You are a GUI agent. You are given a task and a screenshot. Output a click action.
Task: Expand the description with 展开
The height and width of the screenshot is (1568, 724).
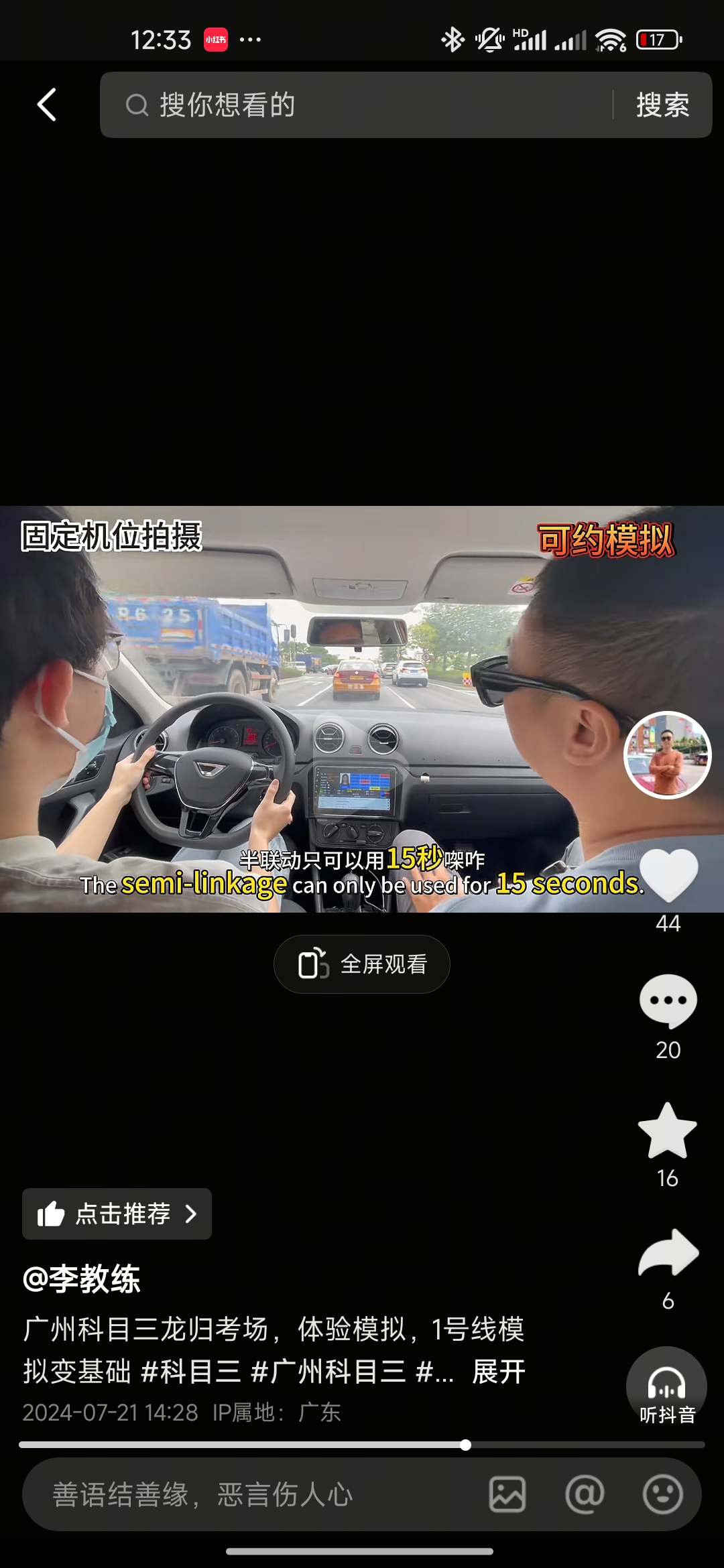click(x=499, y=1372)
